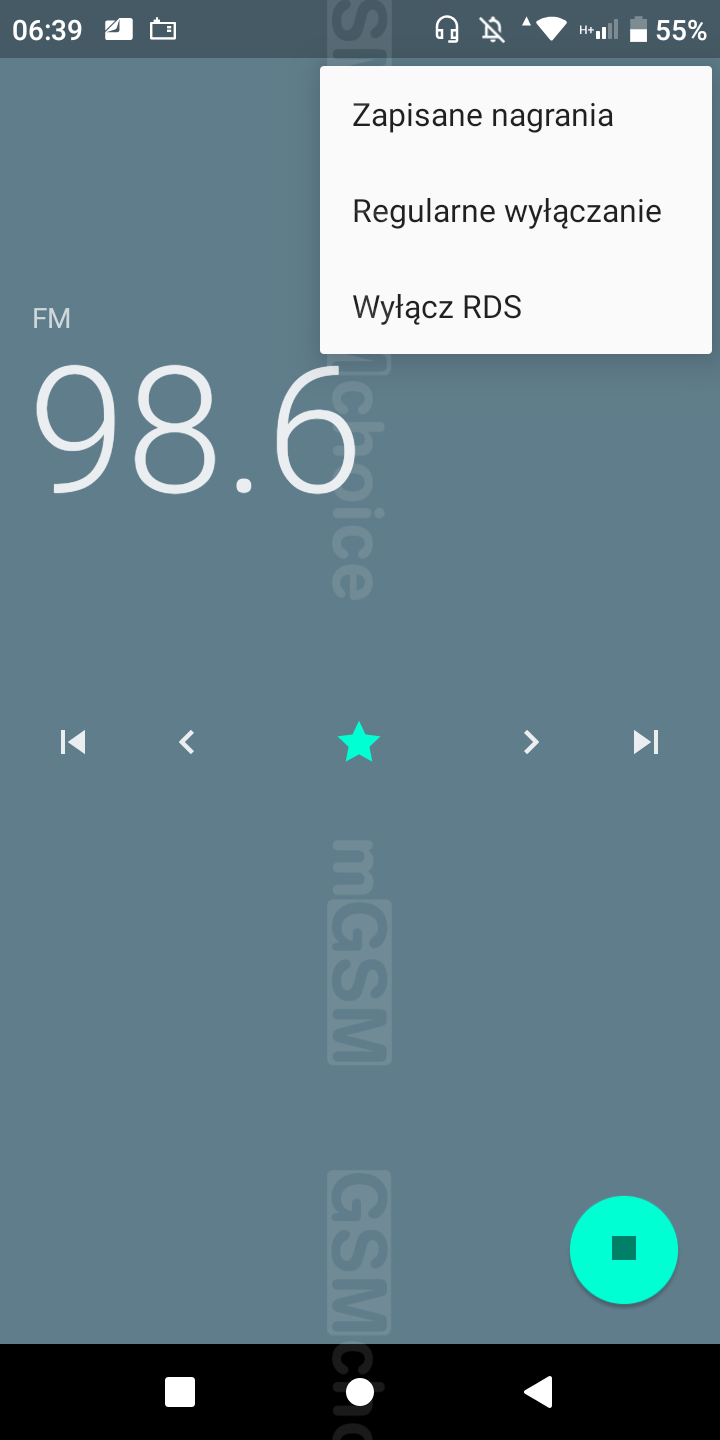Choose Wyłącz RDS in the menu
Image resolution: width=720 pixels, height=1440 pixels.
(437, 308)
